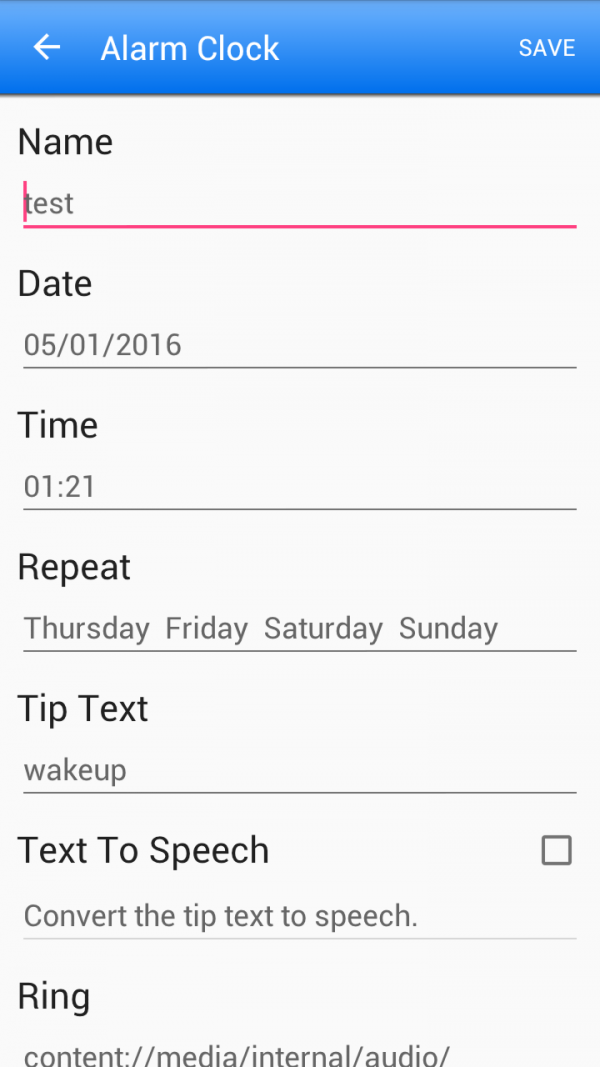This screenshot has width=600, height=1067.
Task: Select a ringtone under Ring
Action: coord(298,1053)
